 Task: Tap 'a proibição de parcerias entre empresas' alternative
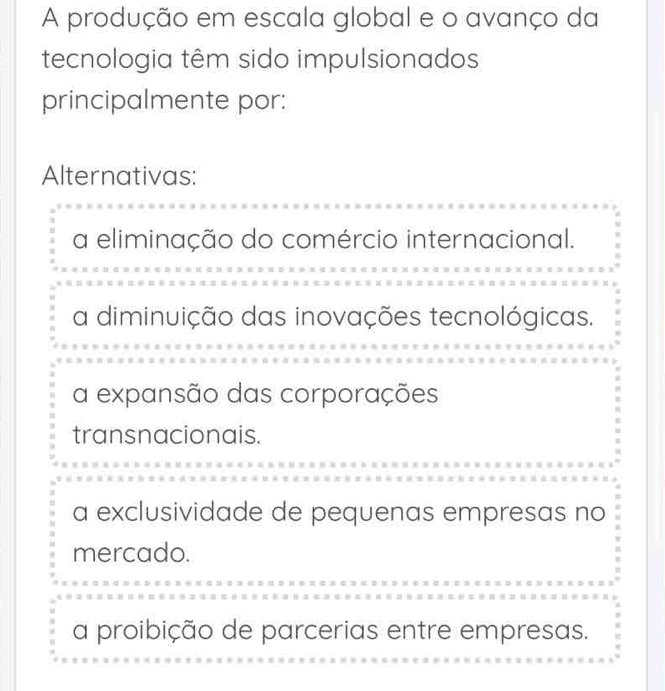coord(330,629)
